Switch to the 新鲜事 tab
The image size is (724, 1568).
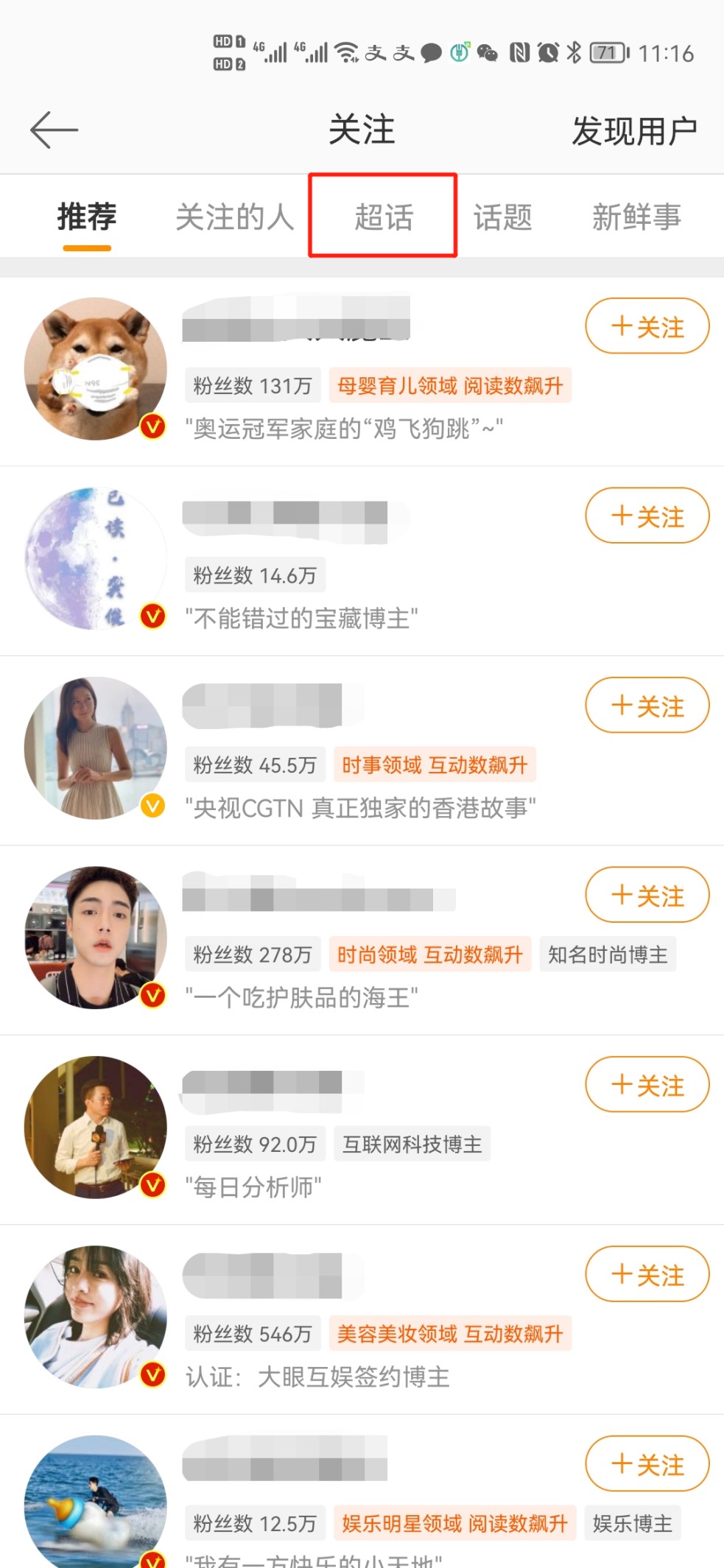click(637, 217)
